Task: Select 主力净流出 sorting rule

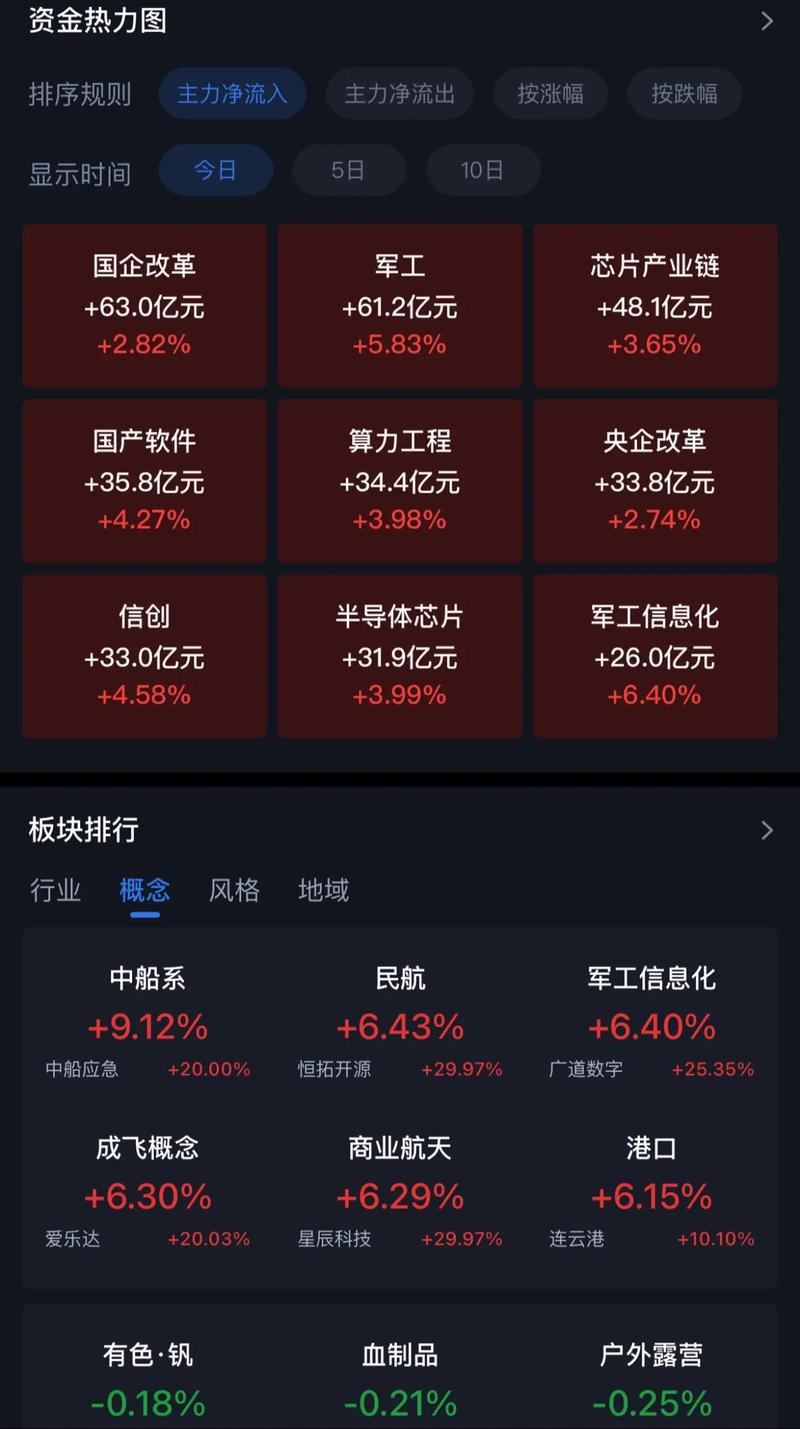Action: pos(400,93)
